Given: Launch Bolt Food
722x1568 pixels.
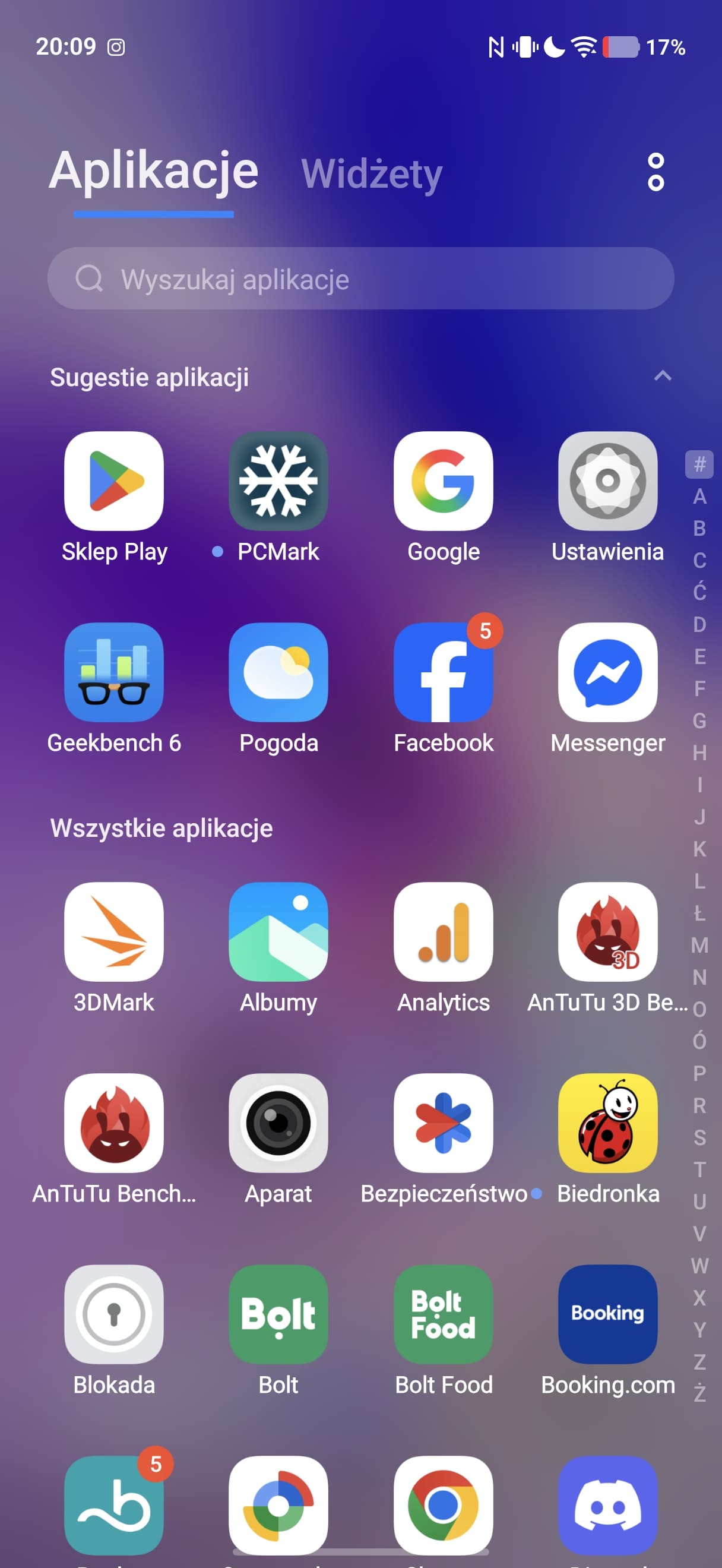Looking at the screenshot, I should [443, 1314].
